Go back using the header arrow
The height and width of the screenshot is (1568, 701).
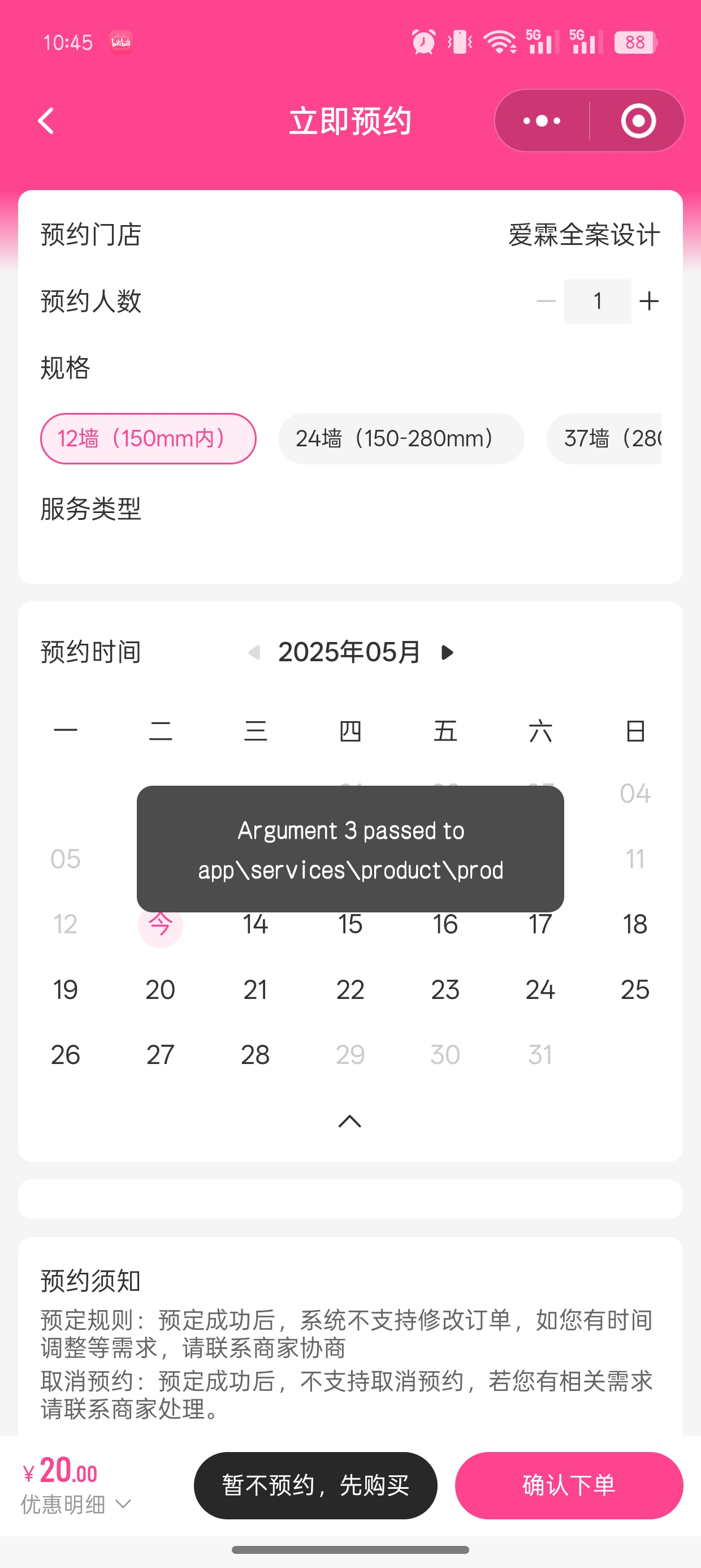tap(46, 120)
